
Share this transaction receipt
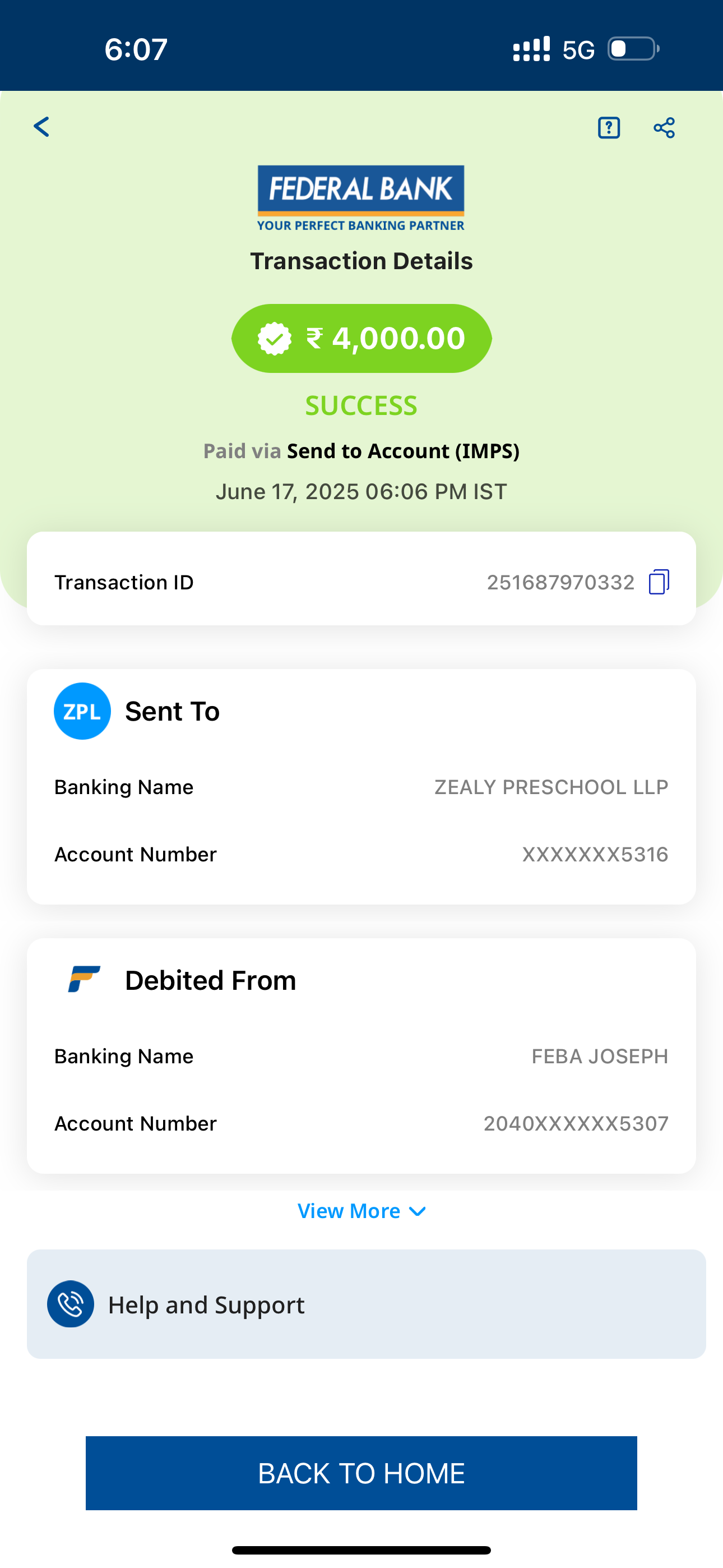tap(664, 128)
